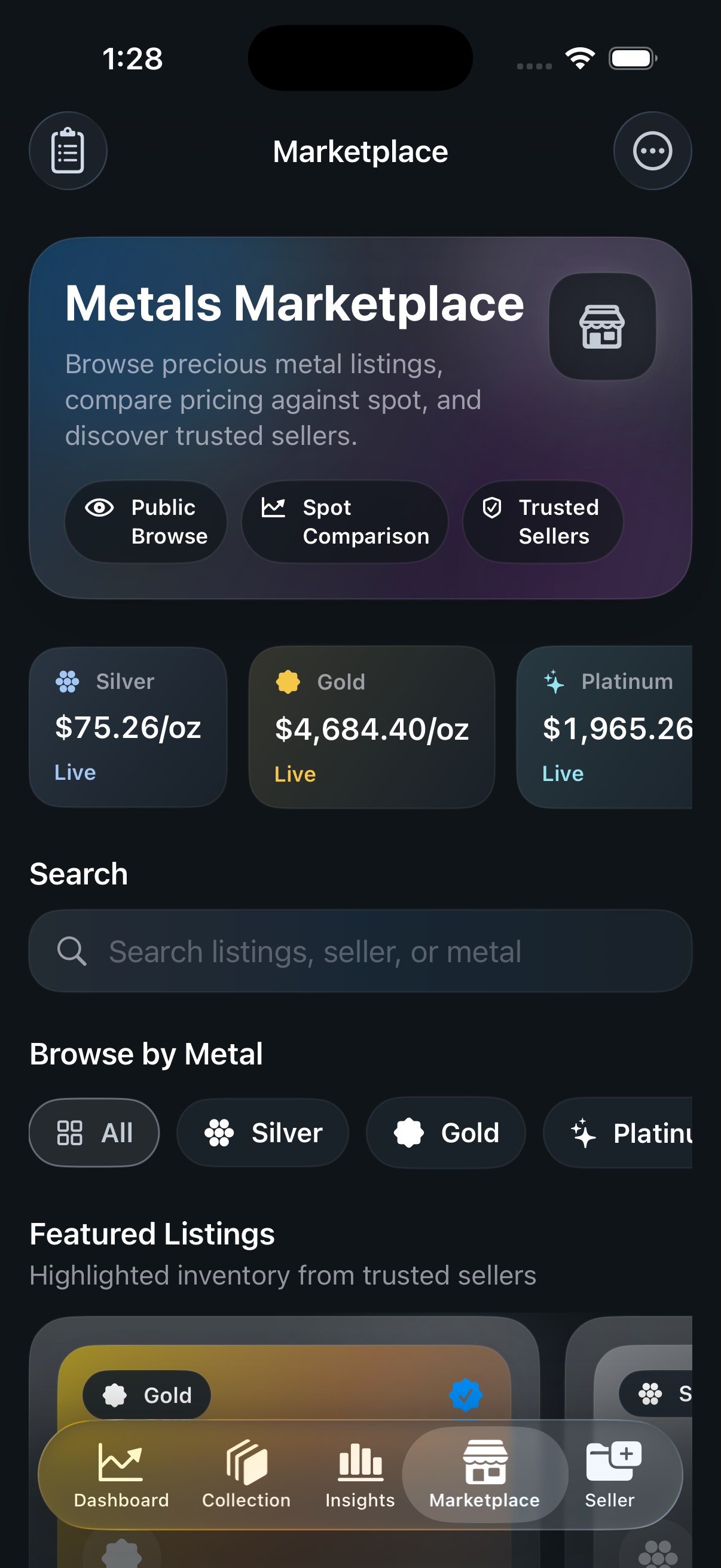The height and width of the screenshot is (1568, 721).
Task: Toggle the Gold metal filter chip
Action: pyautogui.click(x=445, y=1132)
